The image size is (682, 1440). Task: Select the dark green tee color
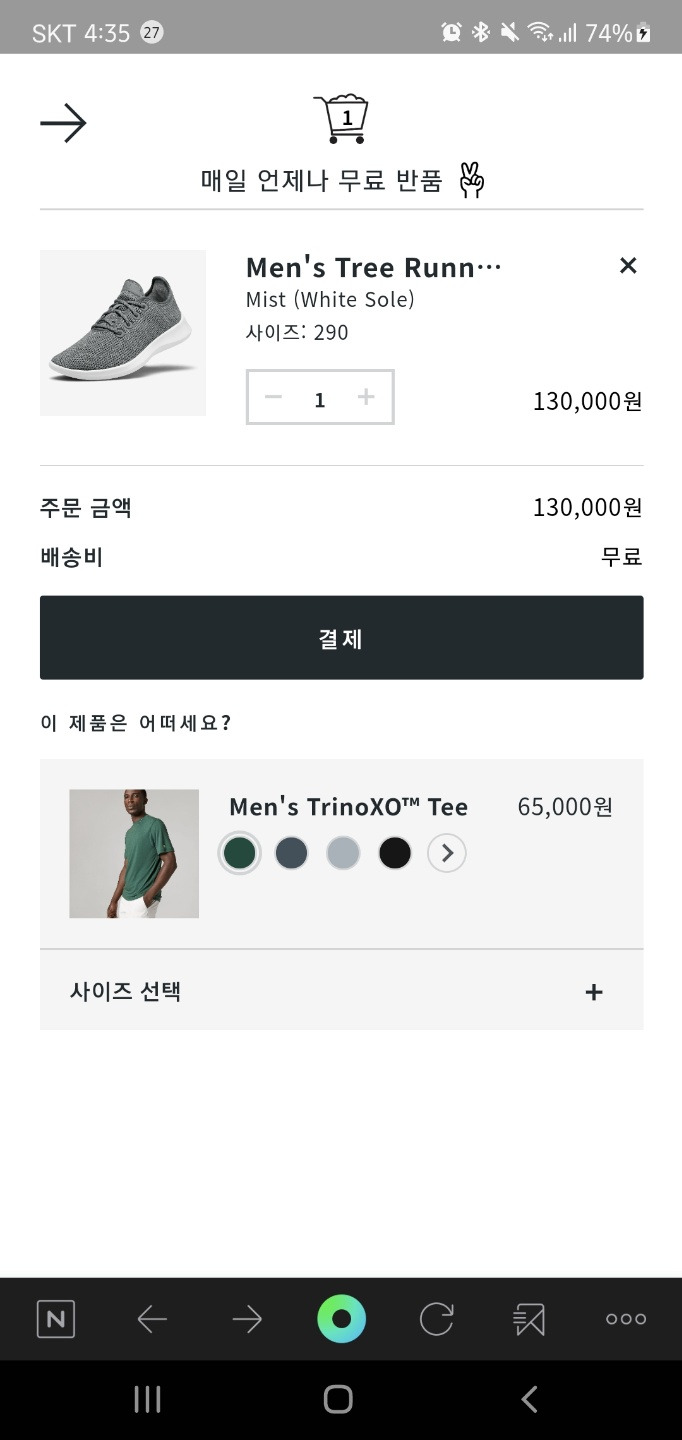coord(240,853)
